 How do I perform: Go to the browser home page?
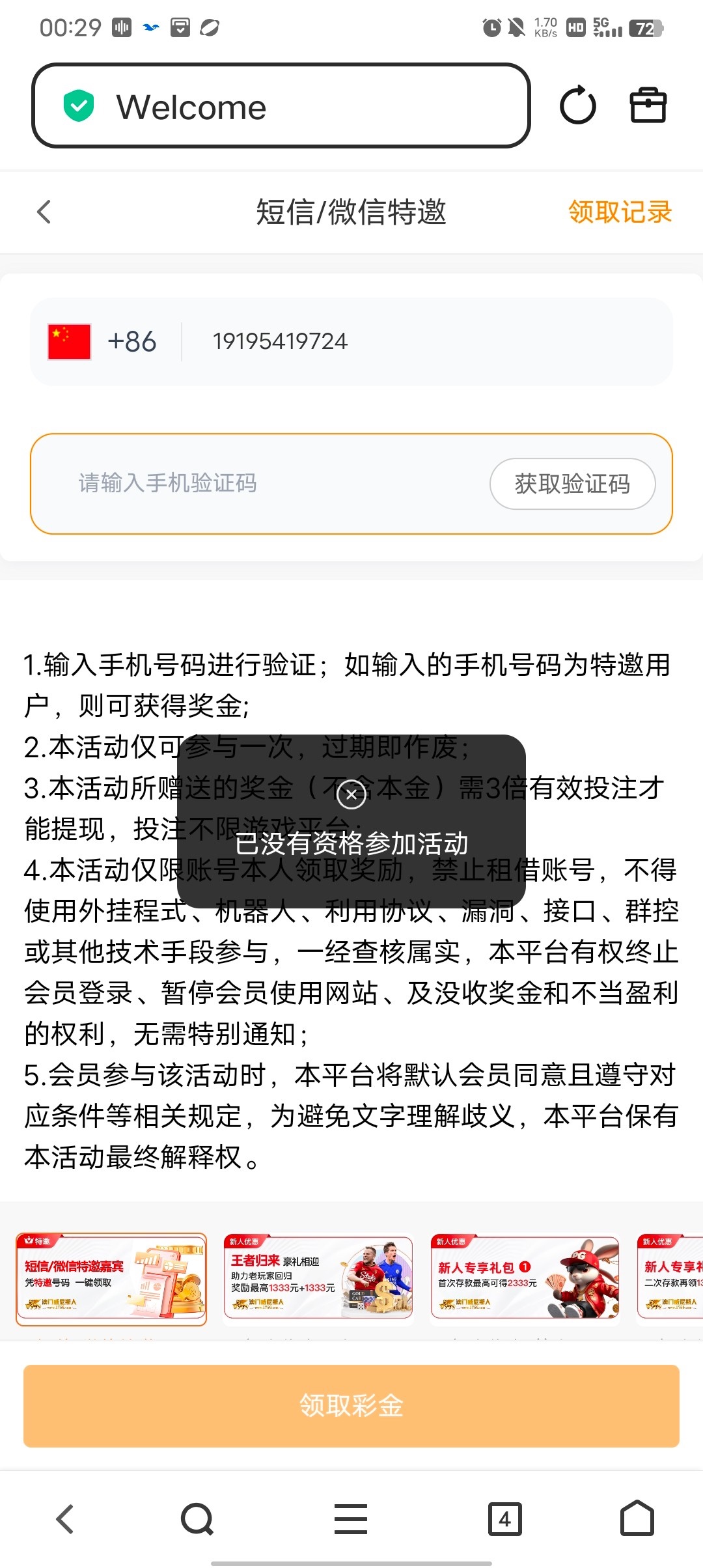click(637, 1519)
